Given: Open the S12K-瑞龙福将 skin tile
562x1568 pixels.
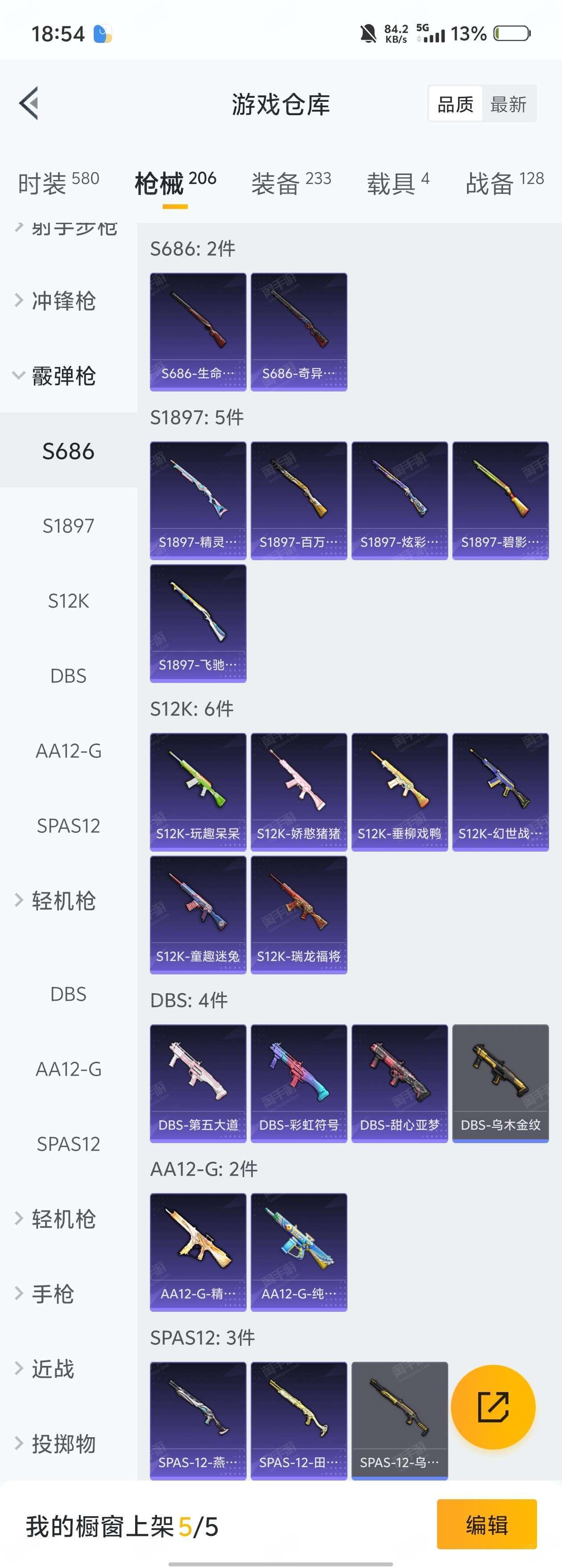Looking at the screenshot, I should (x=299, y=914).
